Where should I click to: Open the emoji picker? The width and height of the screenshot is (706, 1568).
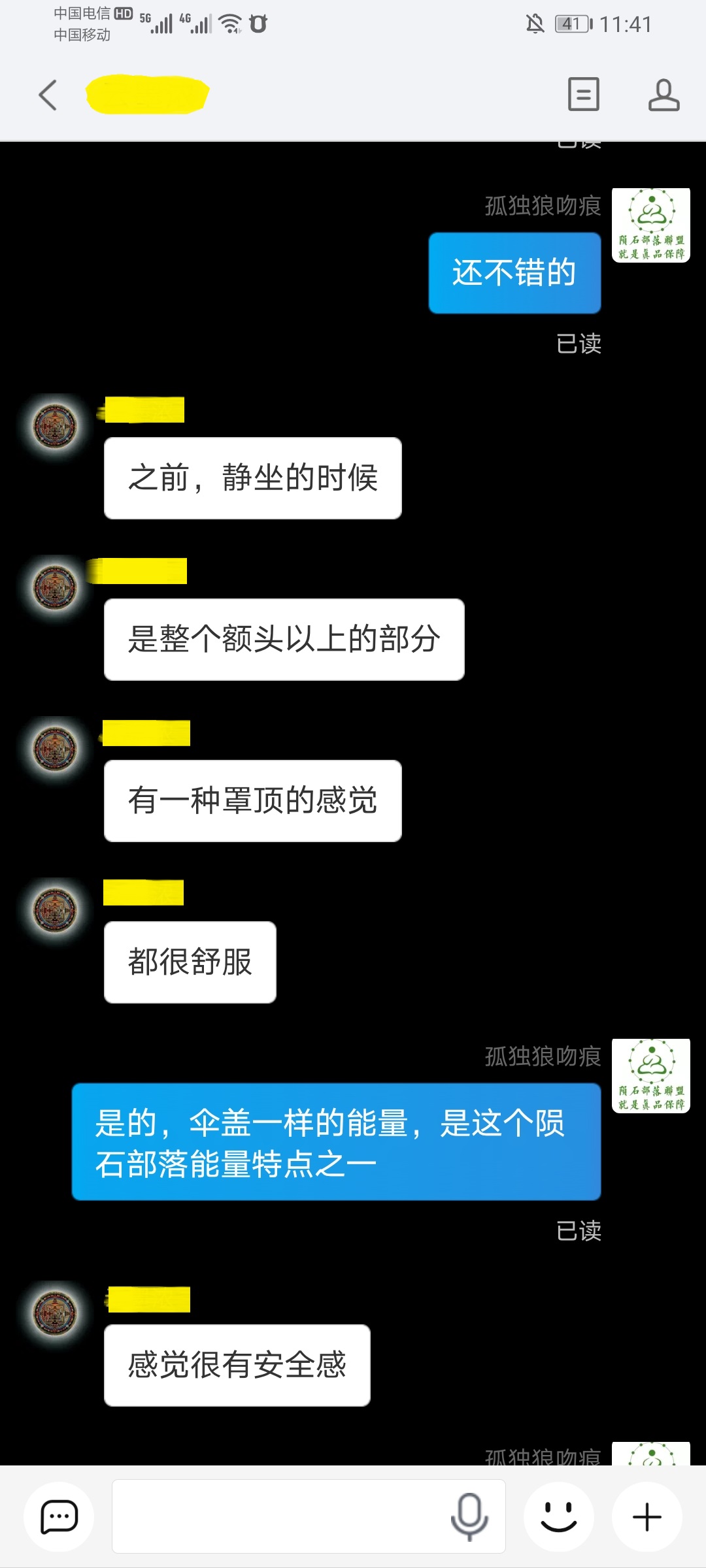559,1516
